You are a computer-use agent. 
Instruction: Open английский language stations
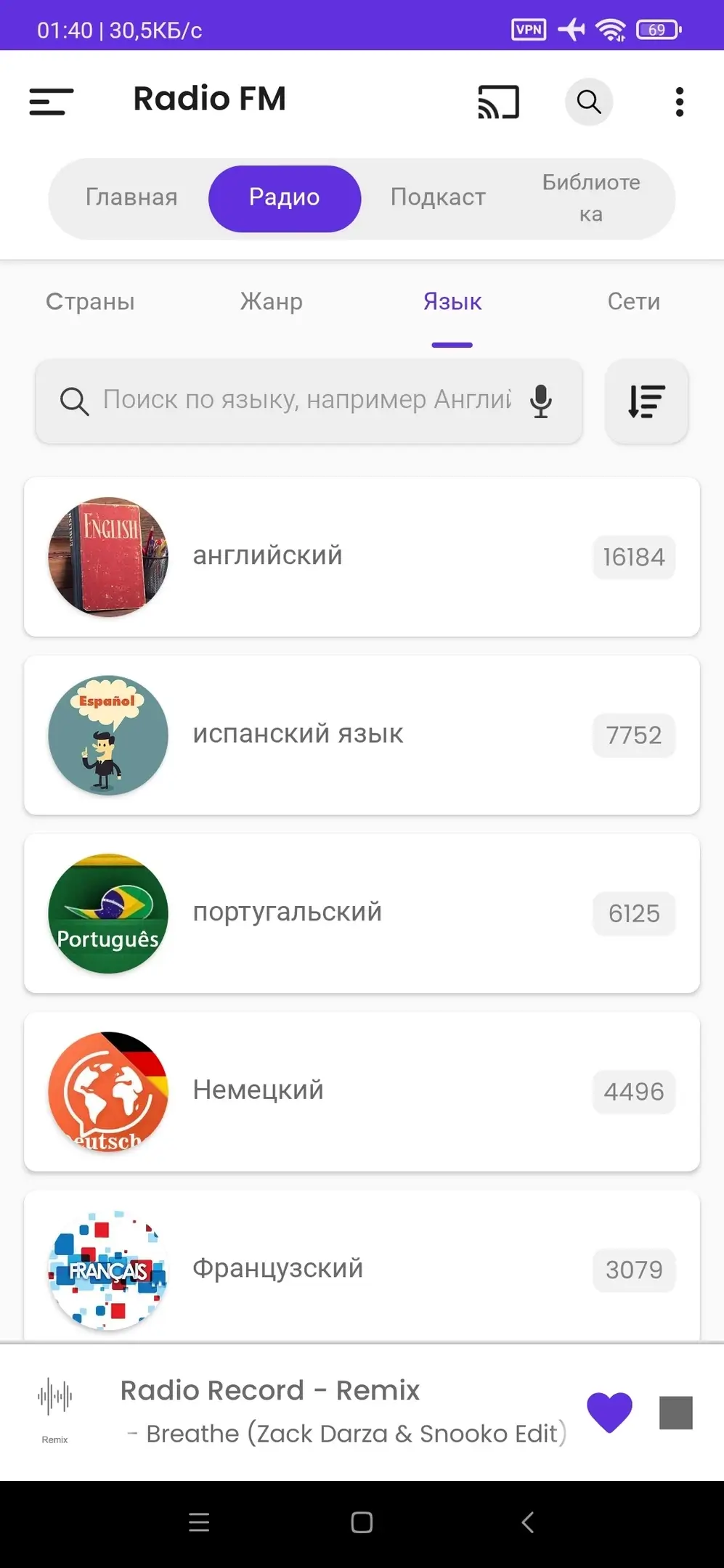362,557
